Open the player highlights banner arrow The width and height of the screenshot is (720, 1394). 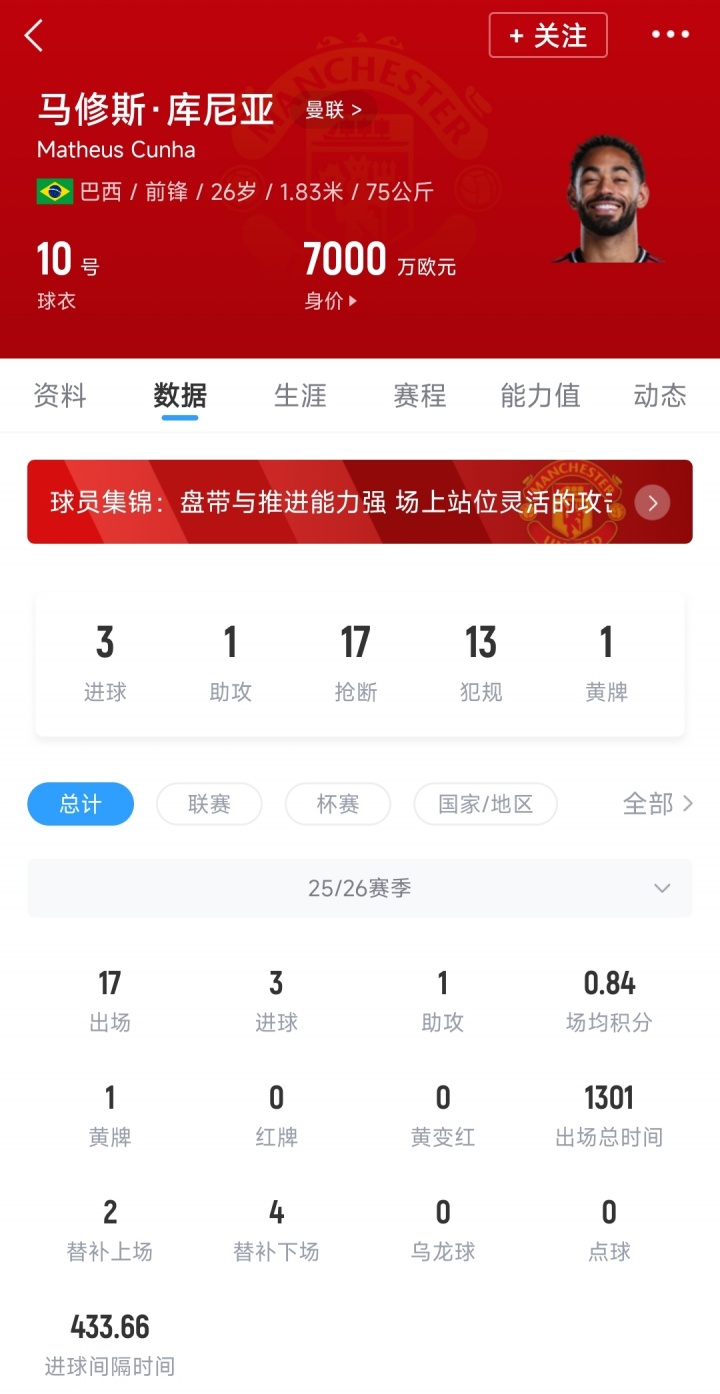[x=651, y=503]
